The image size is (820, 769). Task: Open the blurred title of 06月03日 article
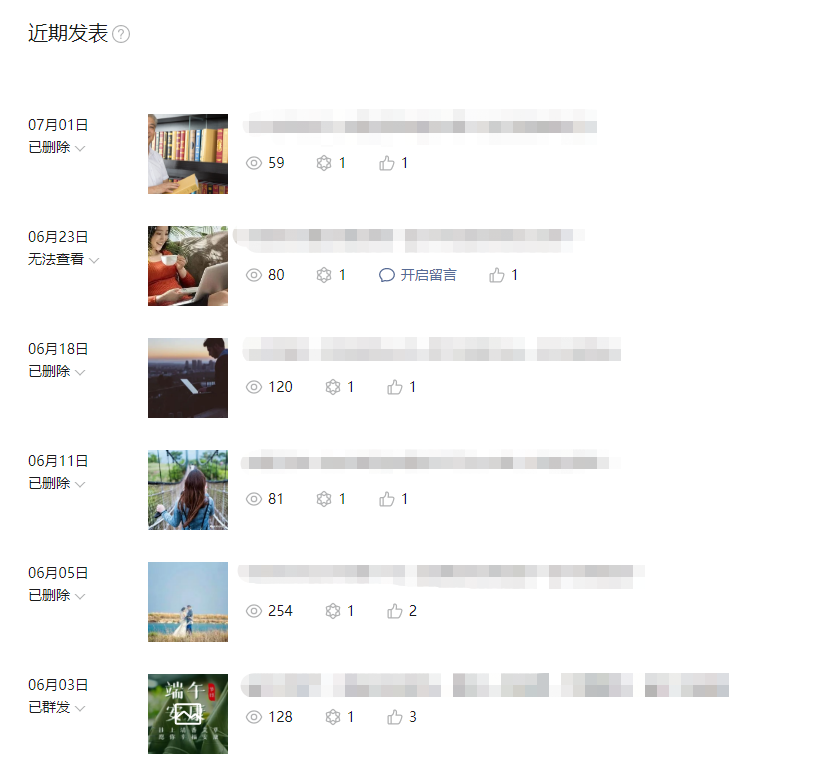[x=486, y=685]
